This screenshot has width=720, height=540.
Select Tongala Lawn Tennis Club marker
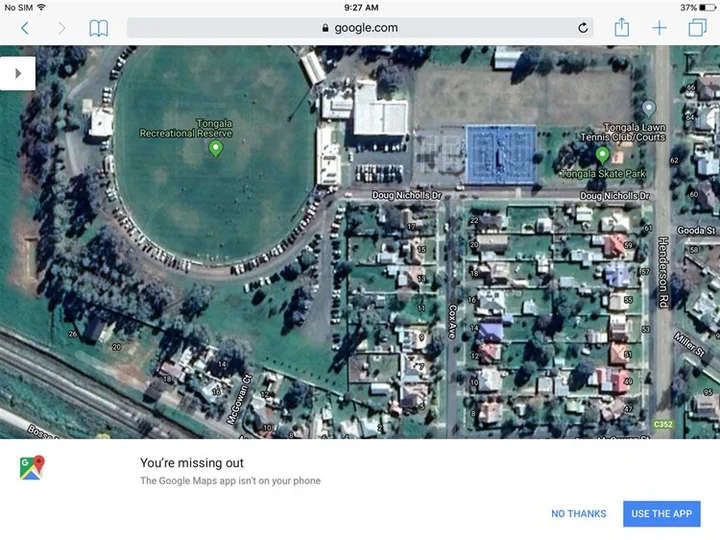click(x=649, y=107)
